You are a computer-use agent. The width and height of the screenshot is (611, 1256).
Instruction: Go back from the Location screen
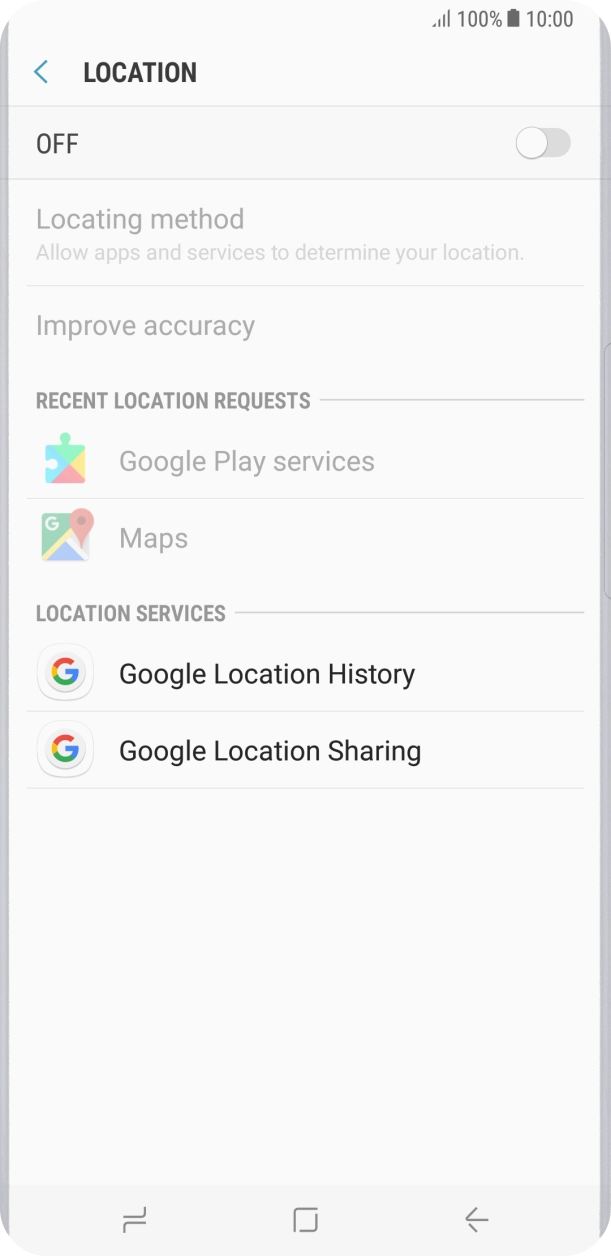41,72
